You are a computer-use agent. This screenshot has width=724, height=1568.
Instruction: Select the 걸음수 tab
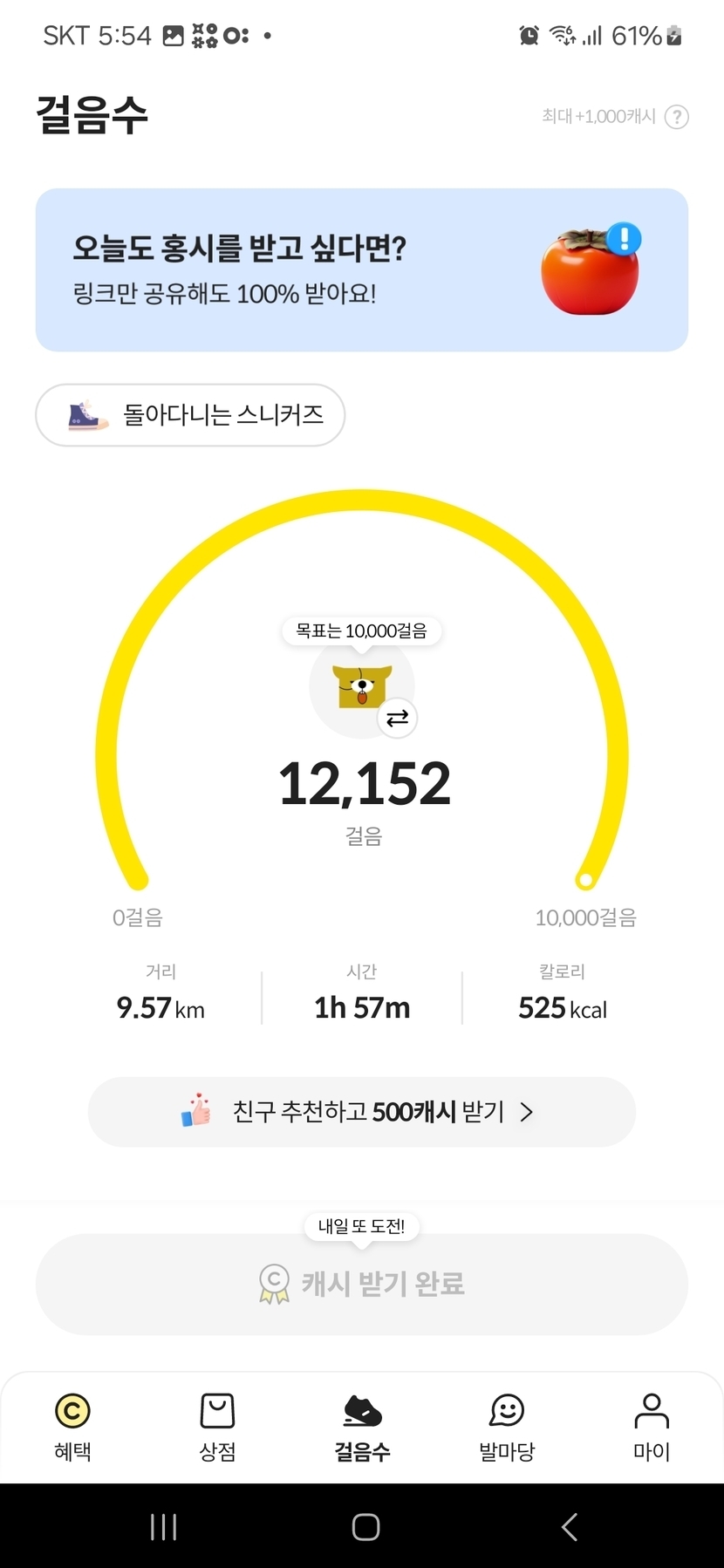tap(362, 1427)
